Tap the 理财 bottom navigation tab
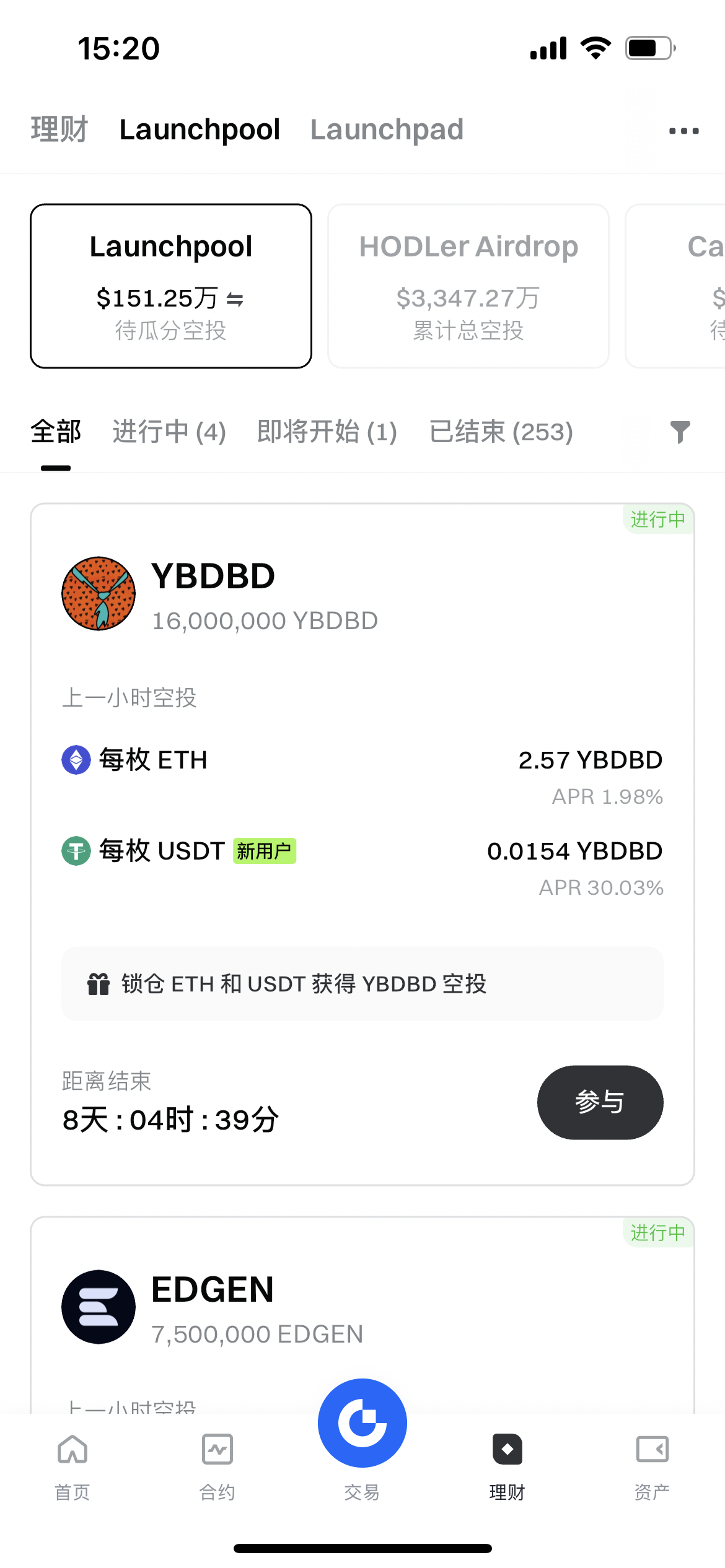The image size is (725, 1568). click(507, 1465)
